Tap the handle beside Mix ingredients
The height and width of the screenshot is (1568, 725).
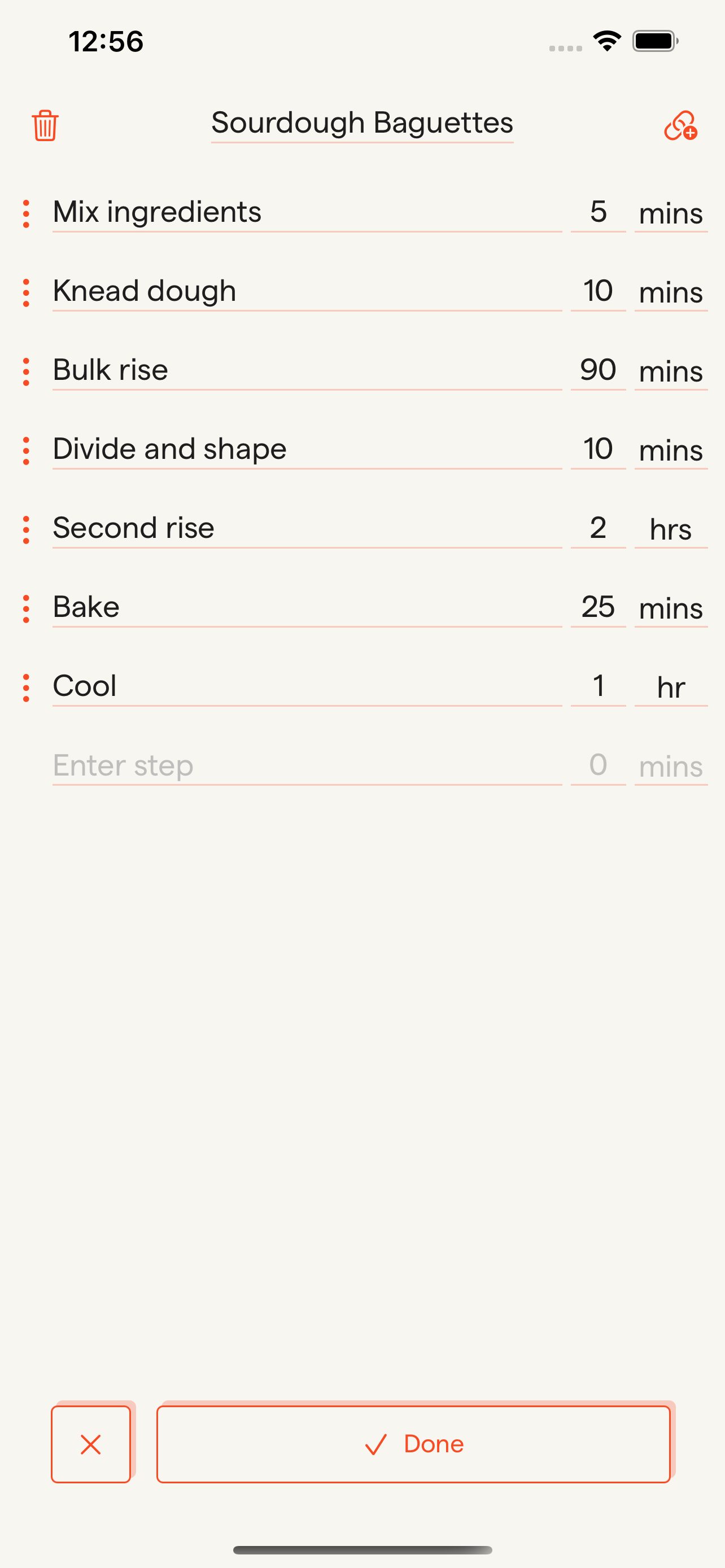coord(26,214)
